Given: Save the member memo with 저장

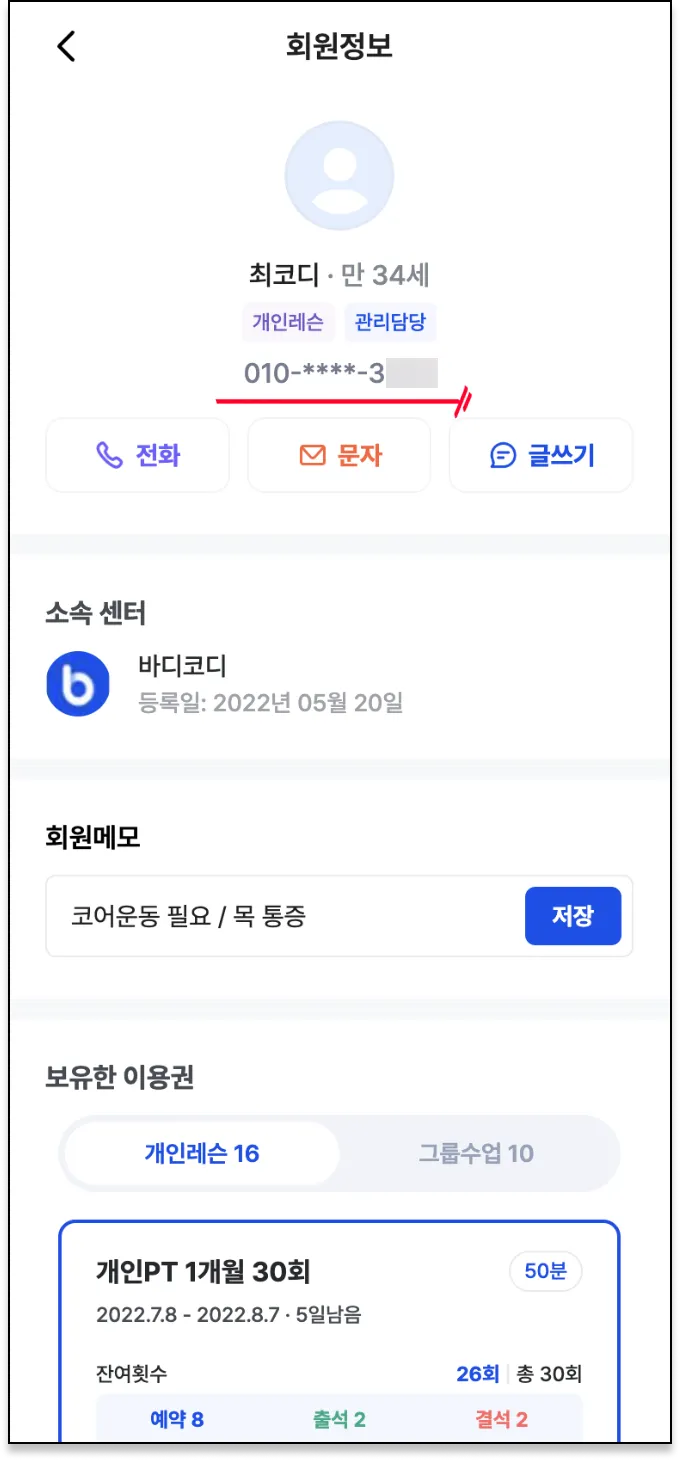Looking at the screenshot, I should 572,916.
